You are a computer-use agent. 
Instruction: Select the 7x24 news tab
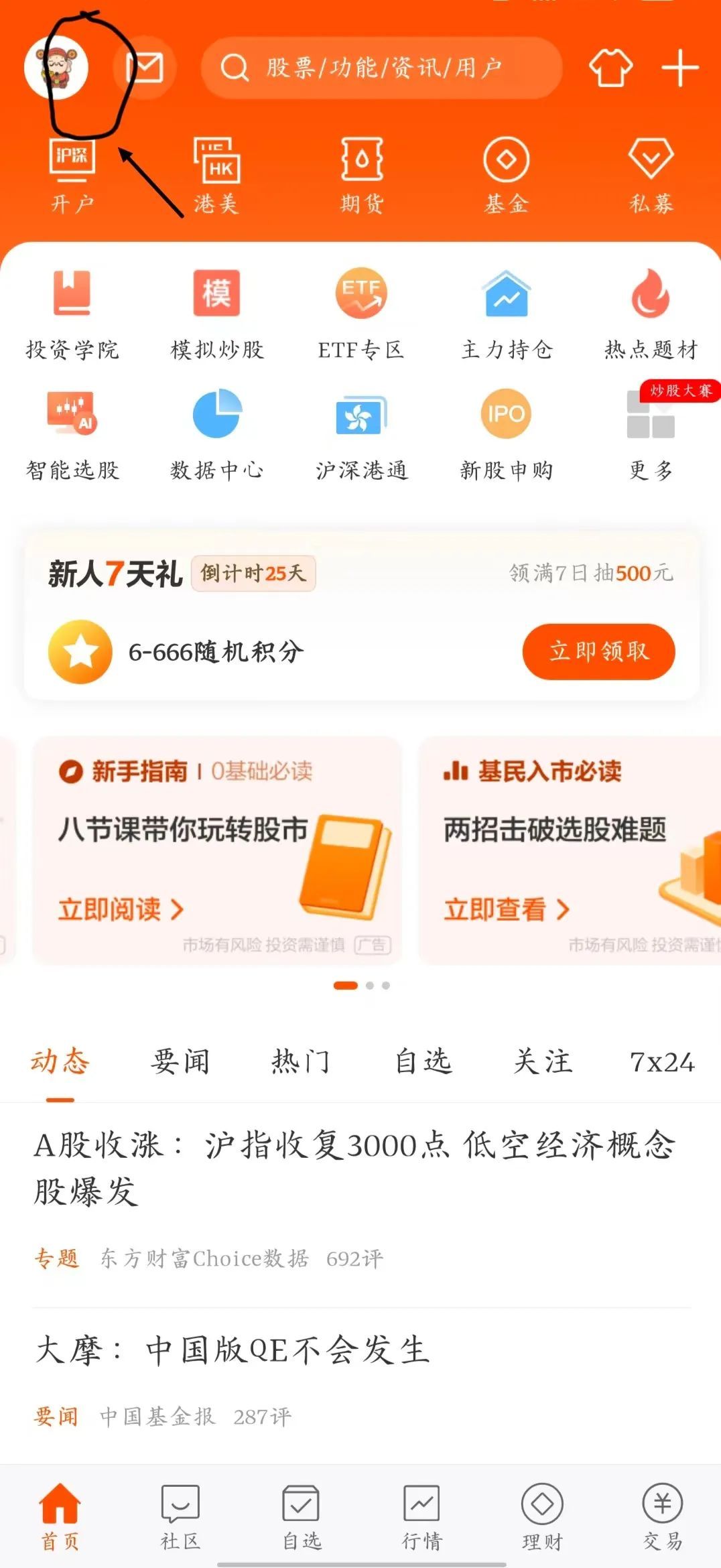tap(662, 1062)
